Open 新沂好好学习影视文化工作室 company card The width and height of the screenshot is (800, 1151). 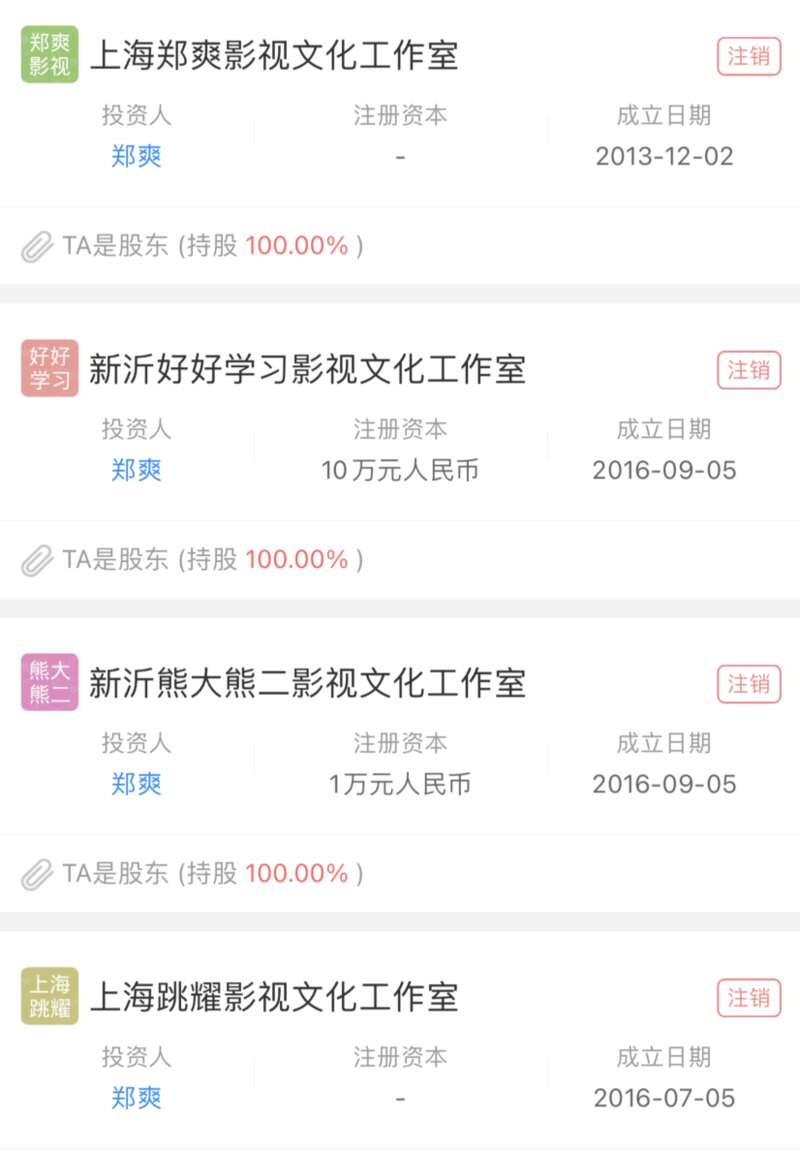[x=307, y=369]
